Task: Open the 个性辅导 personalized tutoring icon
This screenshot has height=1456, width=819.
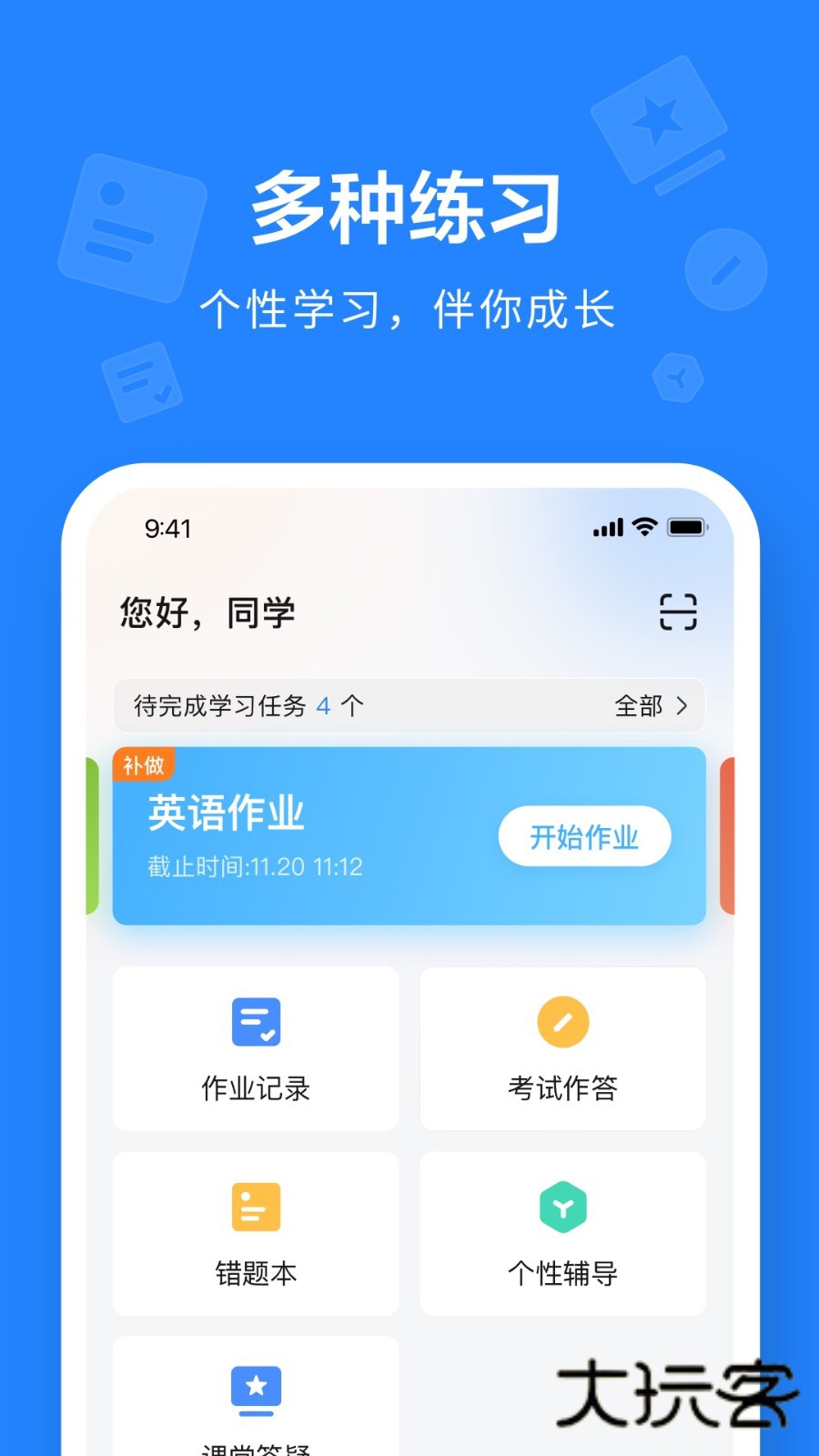Action: 562,1208
